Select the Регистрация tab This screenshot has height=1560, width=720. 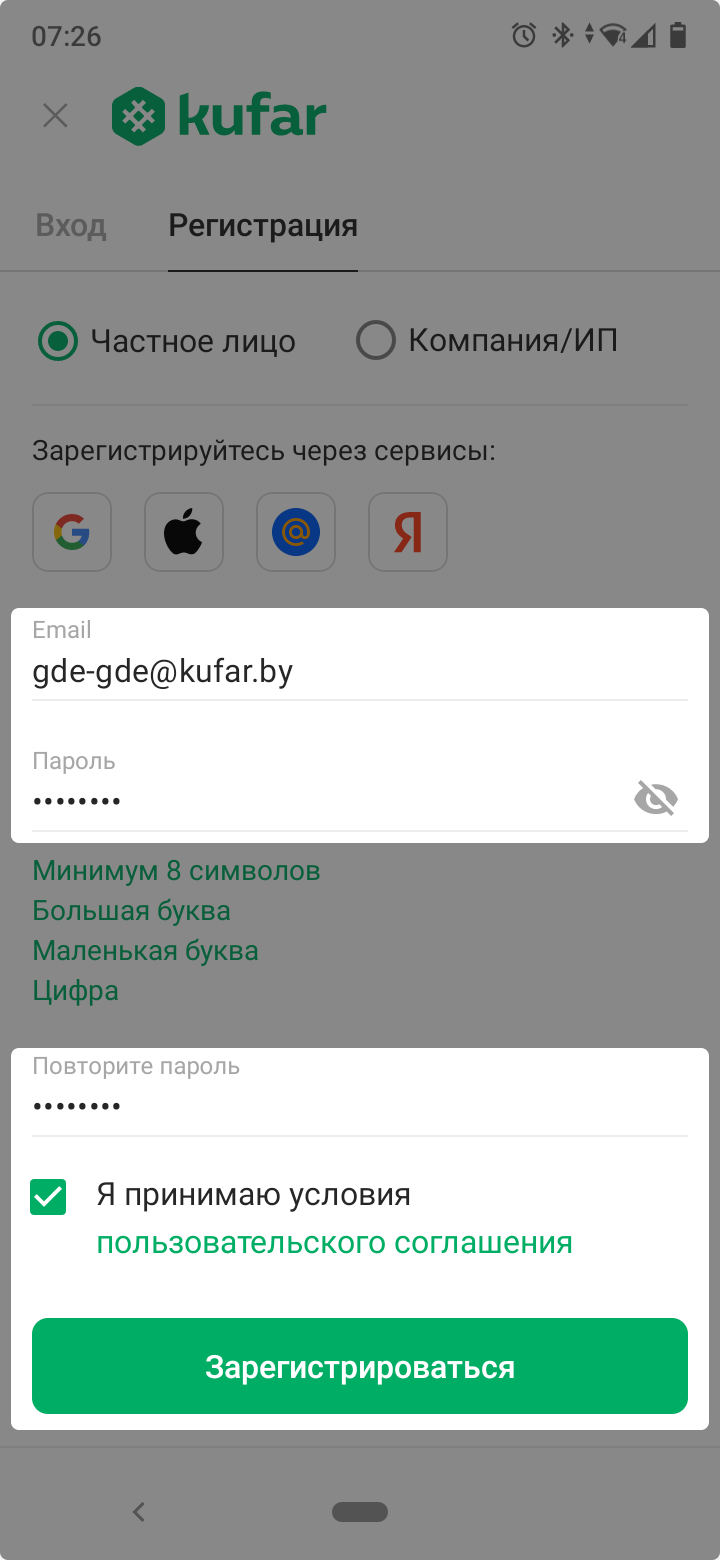click(x=263, y=226)
